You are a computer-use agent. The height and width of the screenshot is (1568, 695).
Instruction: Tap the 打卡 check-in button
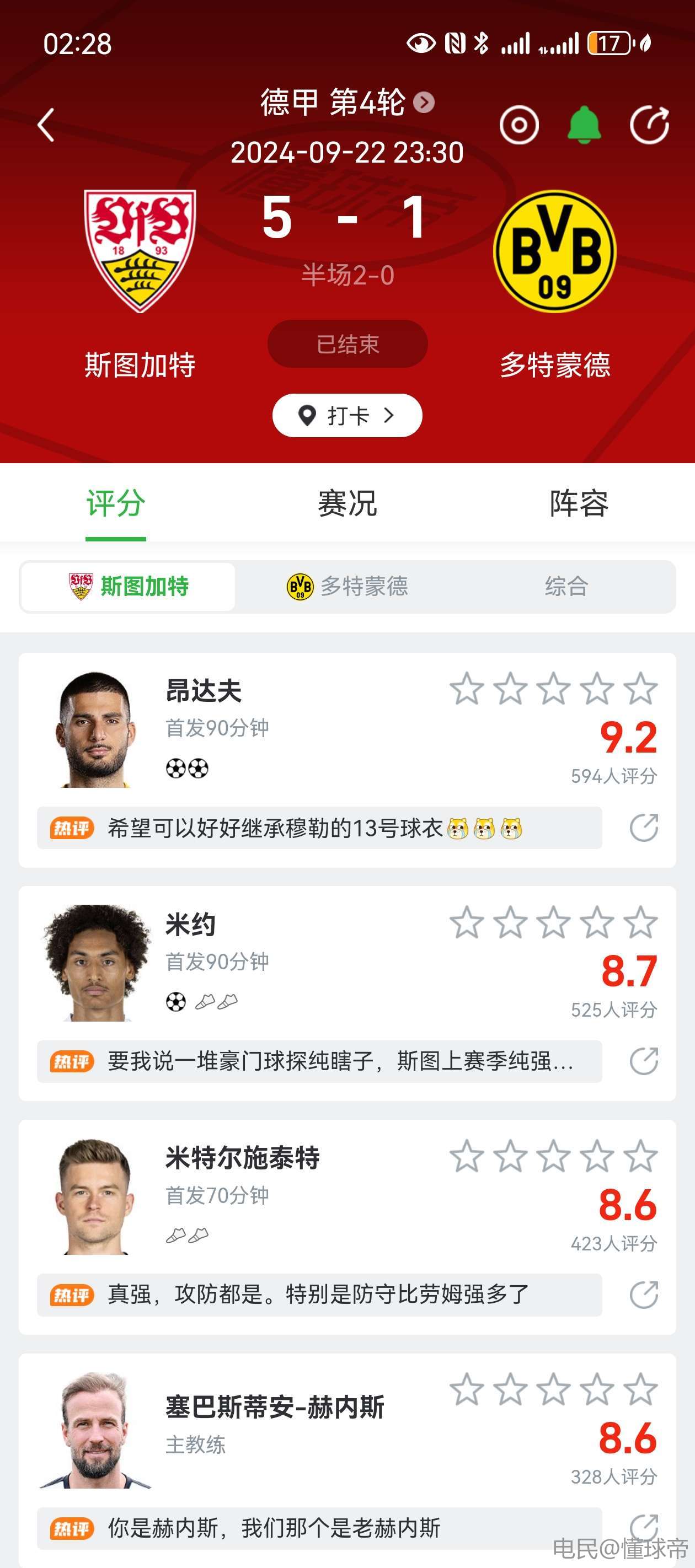point(347,416)
